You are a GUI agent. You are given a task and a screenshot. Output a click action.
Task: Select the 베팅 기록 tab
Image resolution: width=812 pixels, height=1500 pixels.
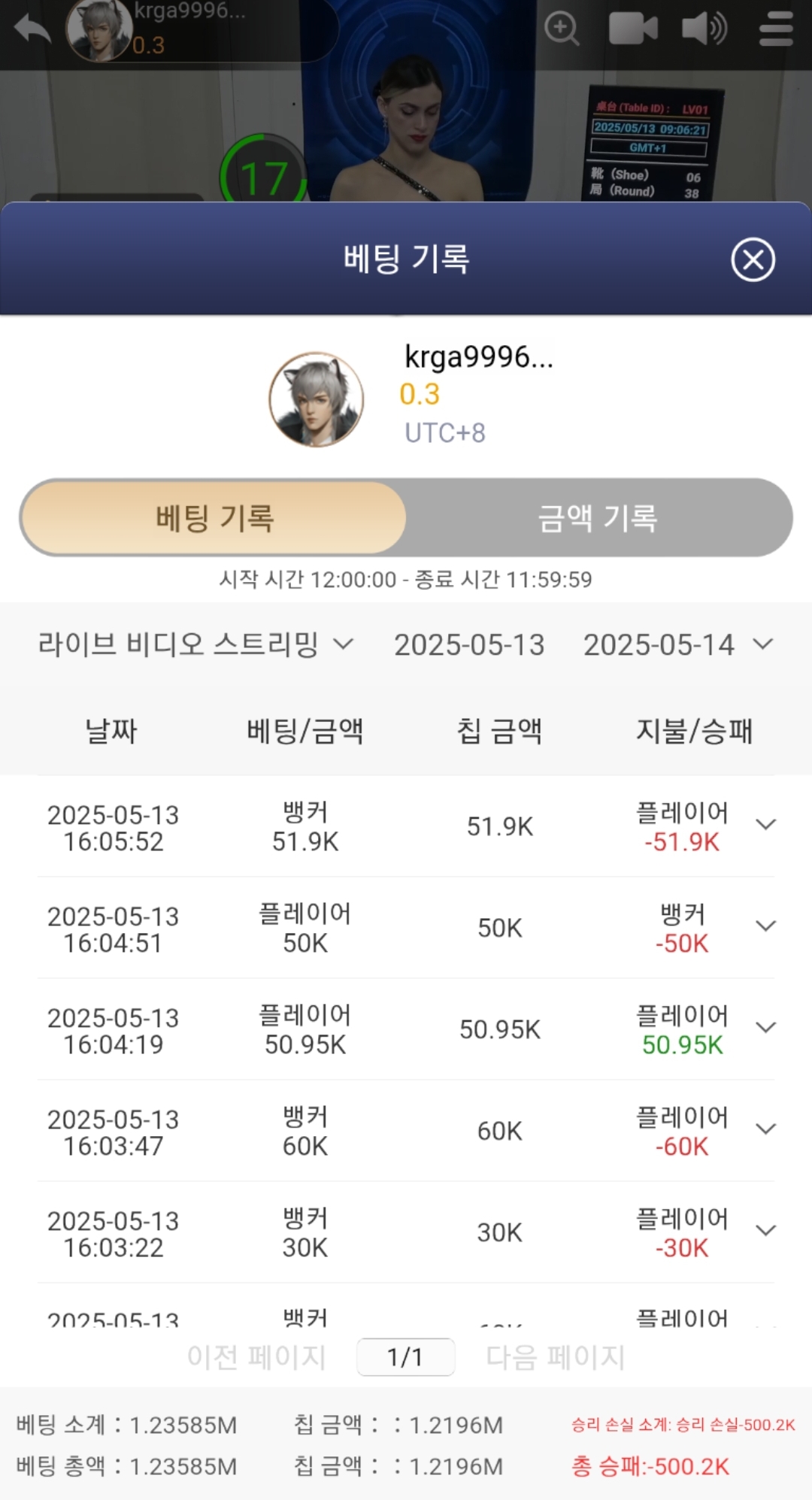[214, 518]
